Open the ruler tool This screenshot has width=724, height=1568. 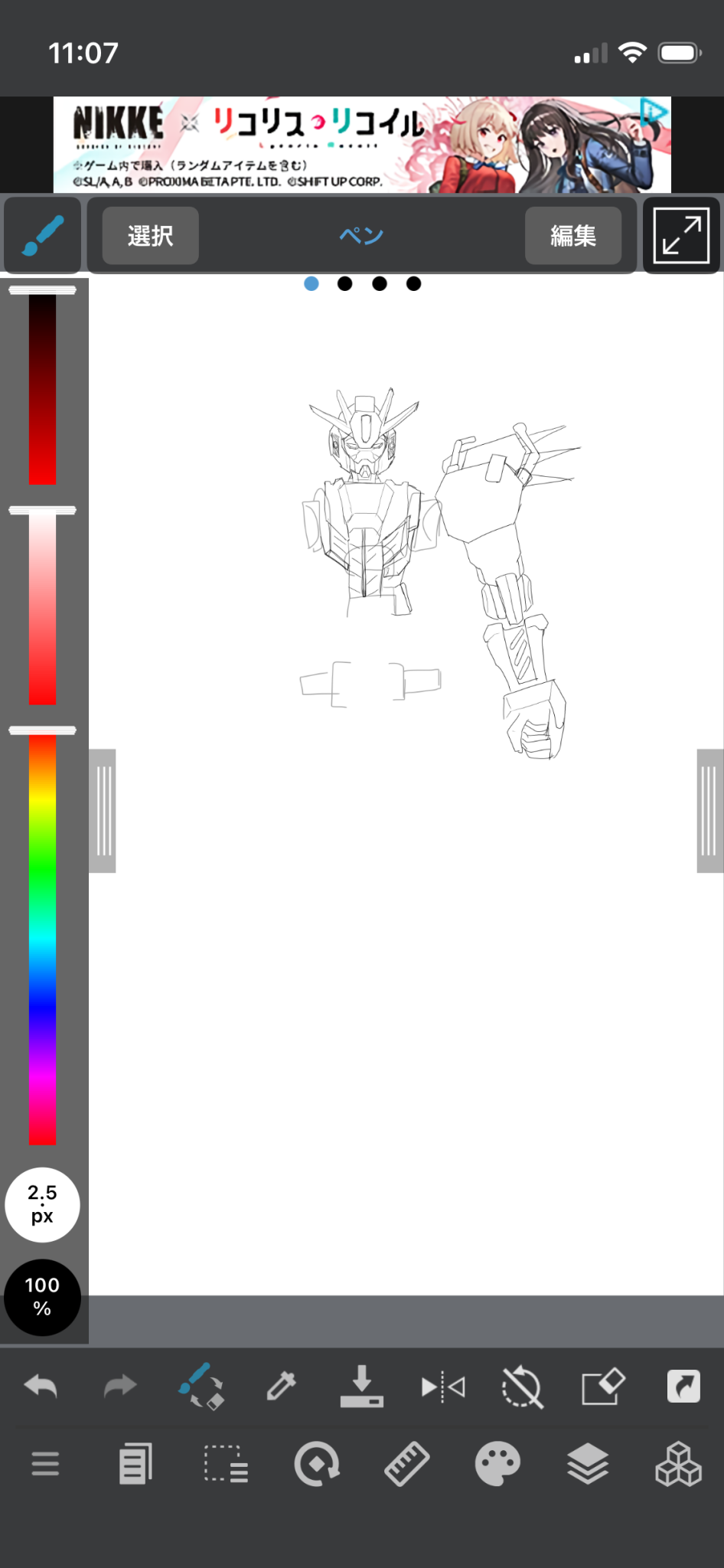[406, 1464]
